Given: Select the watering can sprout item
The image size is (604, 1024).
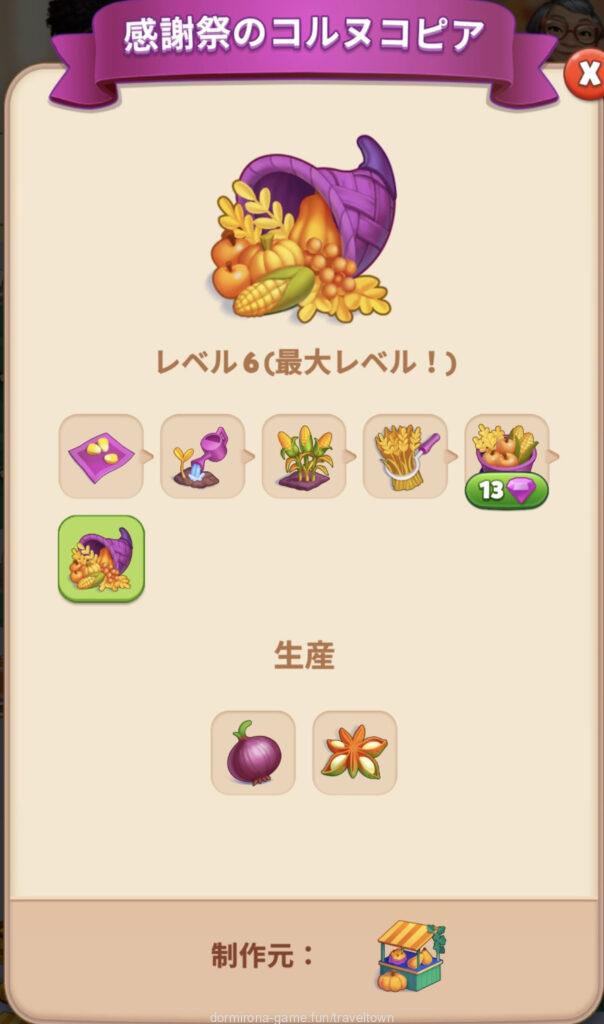Looking at the screenshot, I should pyautogui.click(x=202, y=456).
